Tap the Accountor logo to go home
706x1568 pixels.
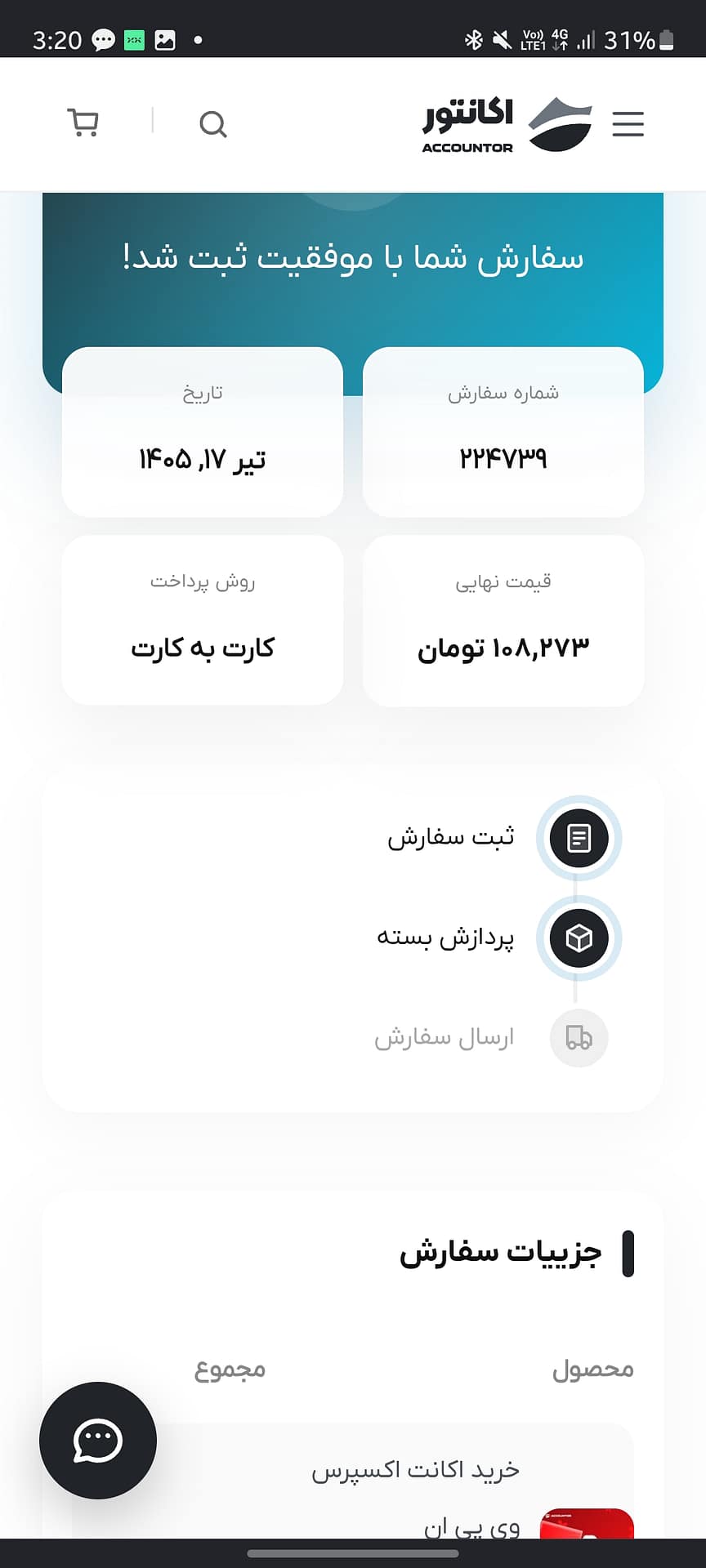coord(507,124)
